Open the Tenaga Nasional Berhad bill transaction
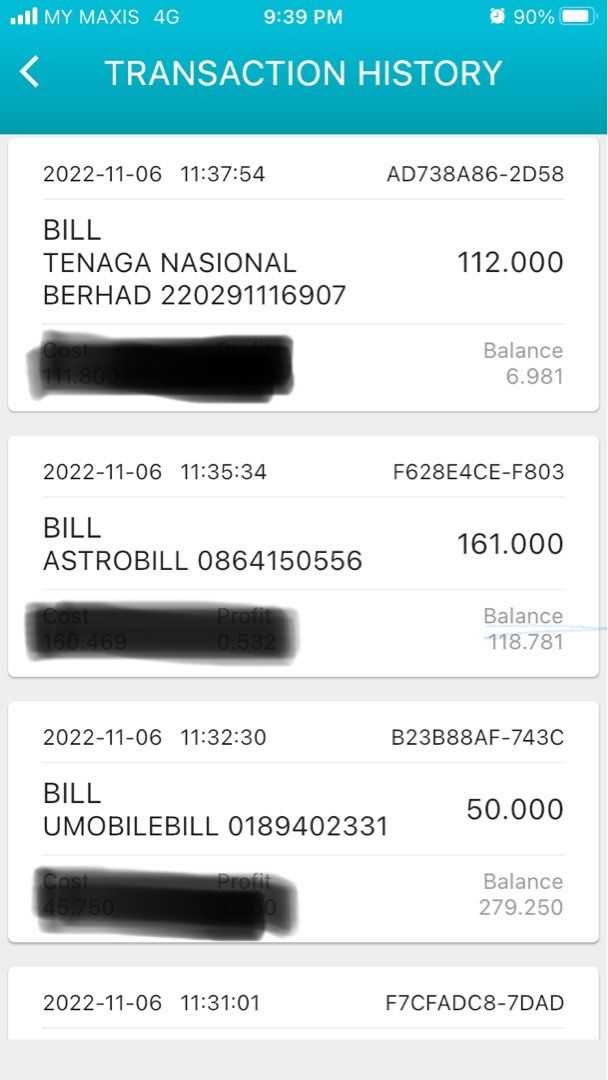 (x=304, y=275)
